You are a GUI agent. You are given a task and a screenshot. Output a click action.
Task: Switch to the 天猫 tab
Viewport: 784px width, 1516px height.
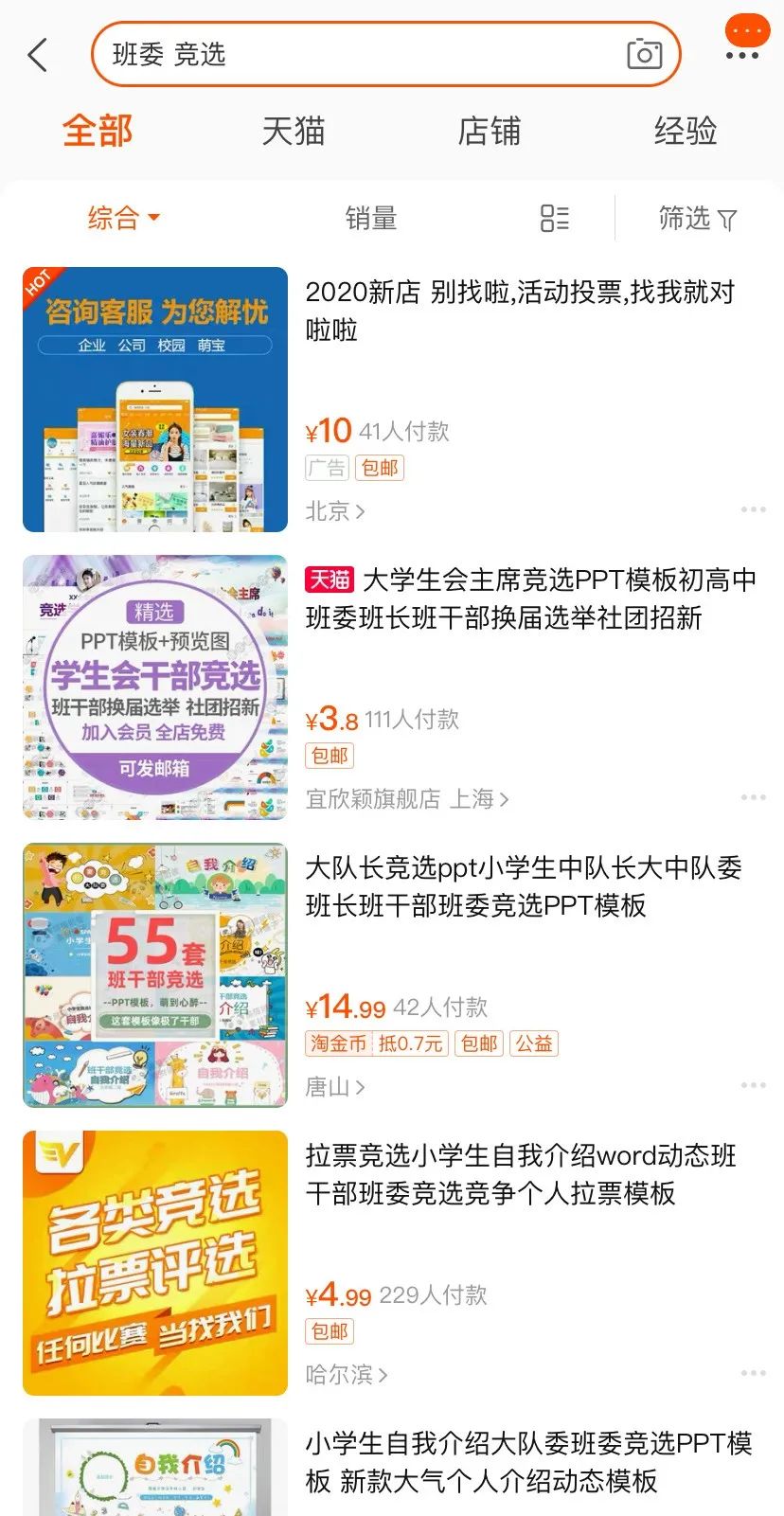click(x=294, y=131)
